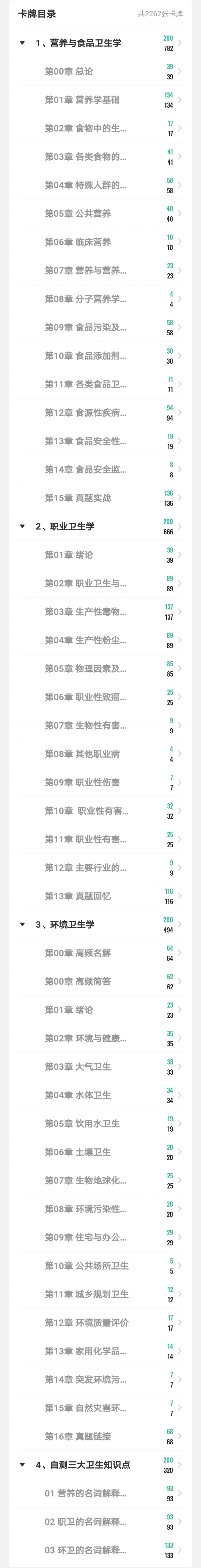Viewport: 201px width, 1568px height.
Task: Open 第16章 真题链接 chapter
Action: tap(77, 1436)
